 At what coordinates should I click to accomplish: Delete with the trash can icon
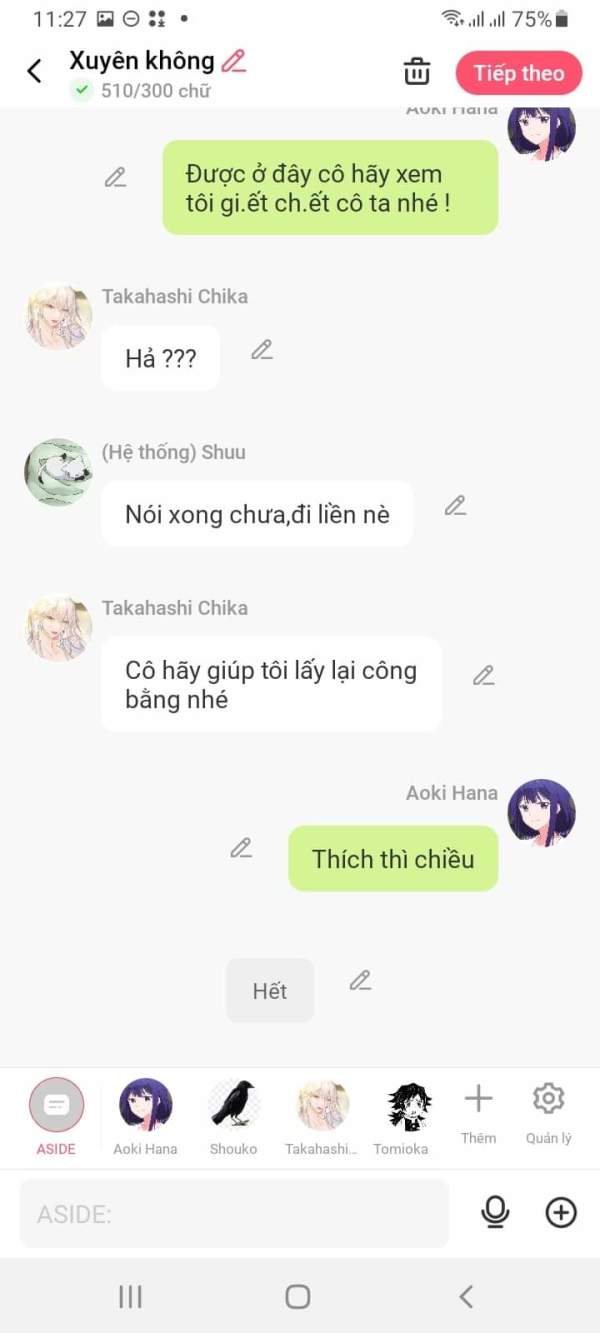[x=416, y=72]
